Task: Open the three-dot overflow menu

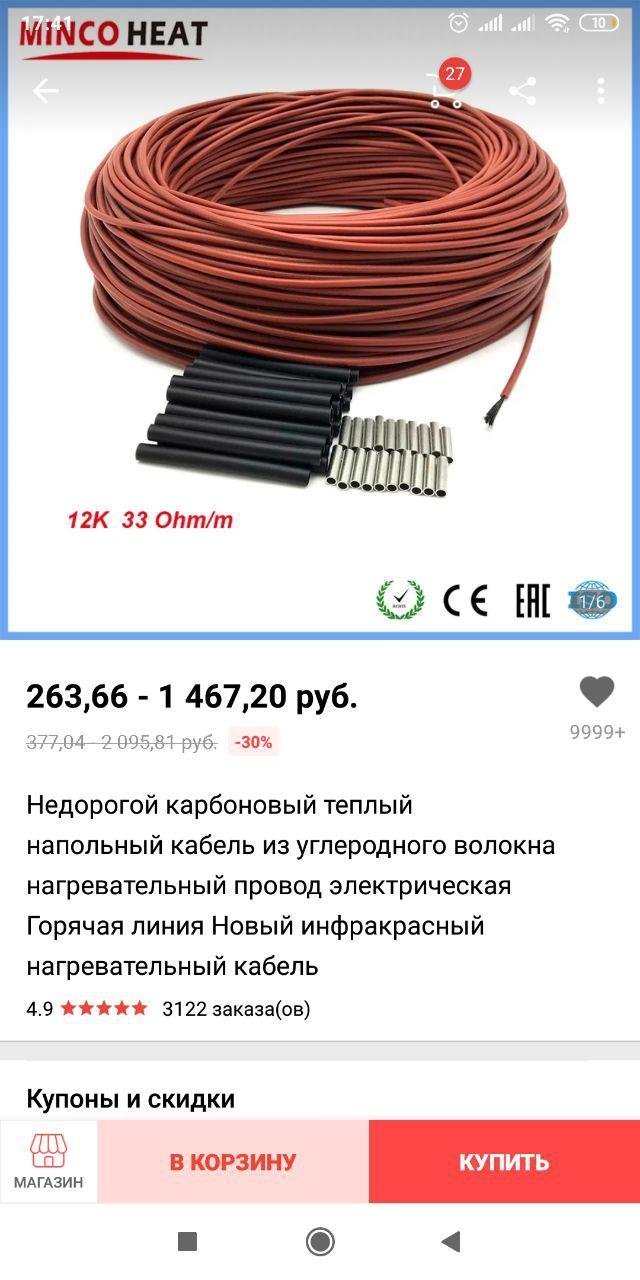Action: 600,91
